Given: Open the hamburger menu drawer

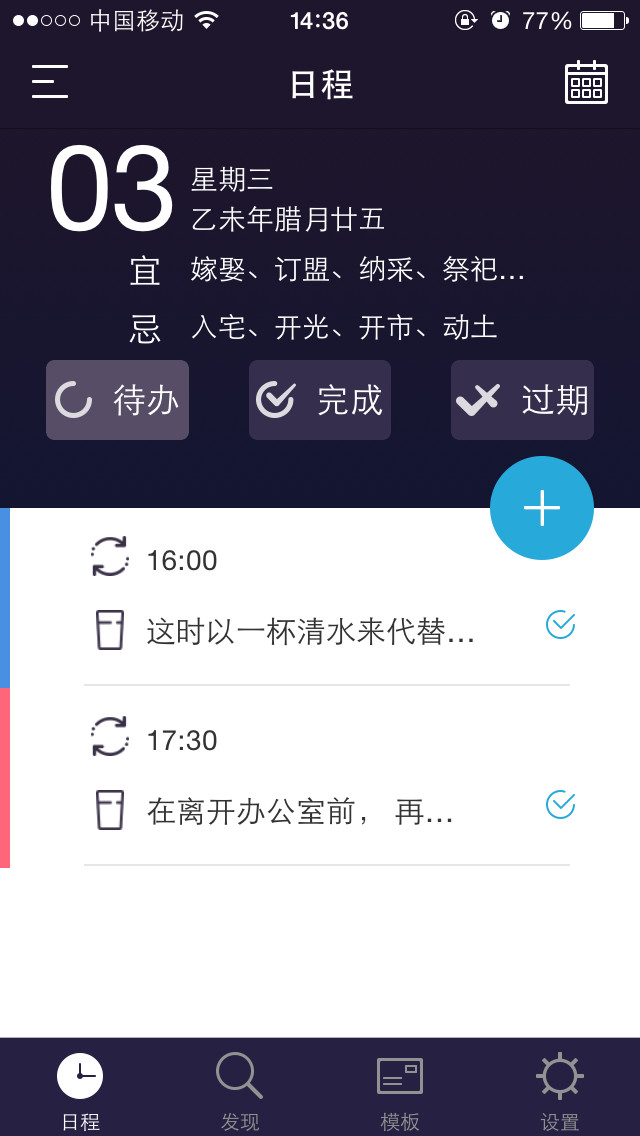Looking at the screenshot, I should (50, 82).
